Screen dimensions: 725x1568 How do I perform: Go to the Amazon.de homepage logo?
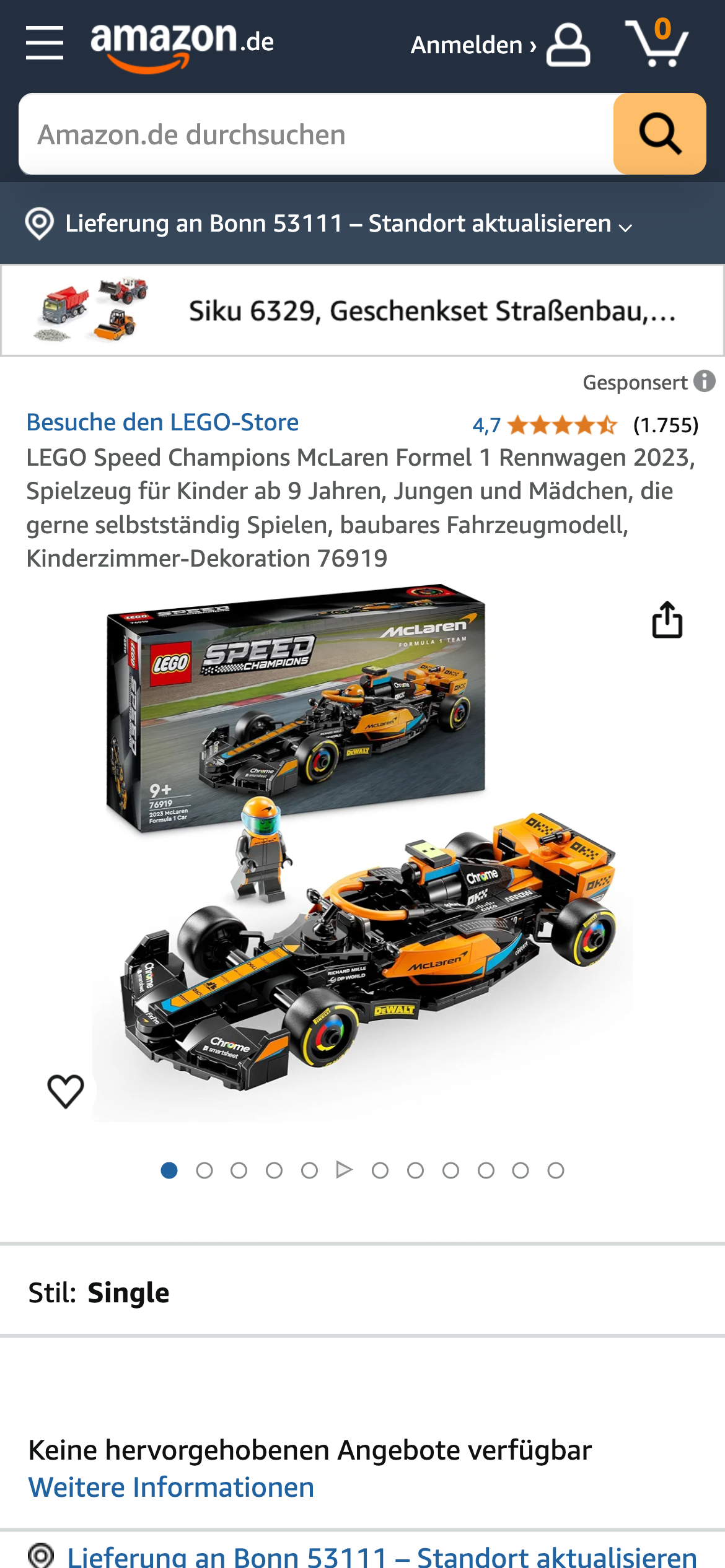[x=182, y=45]
